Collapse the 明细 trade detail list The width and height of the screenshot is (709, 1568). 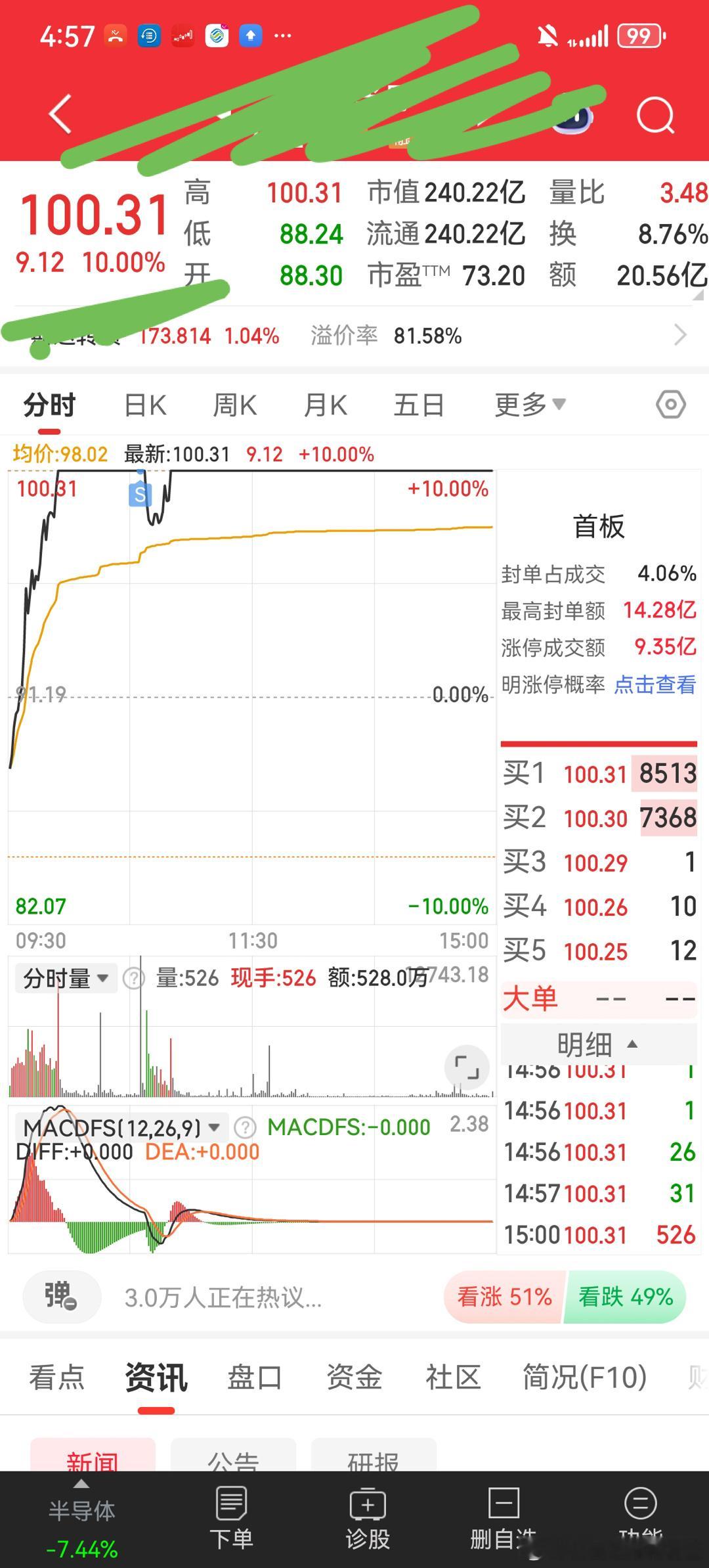pyautogui.click(x=598, y=1044)
